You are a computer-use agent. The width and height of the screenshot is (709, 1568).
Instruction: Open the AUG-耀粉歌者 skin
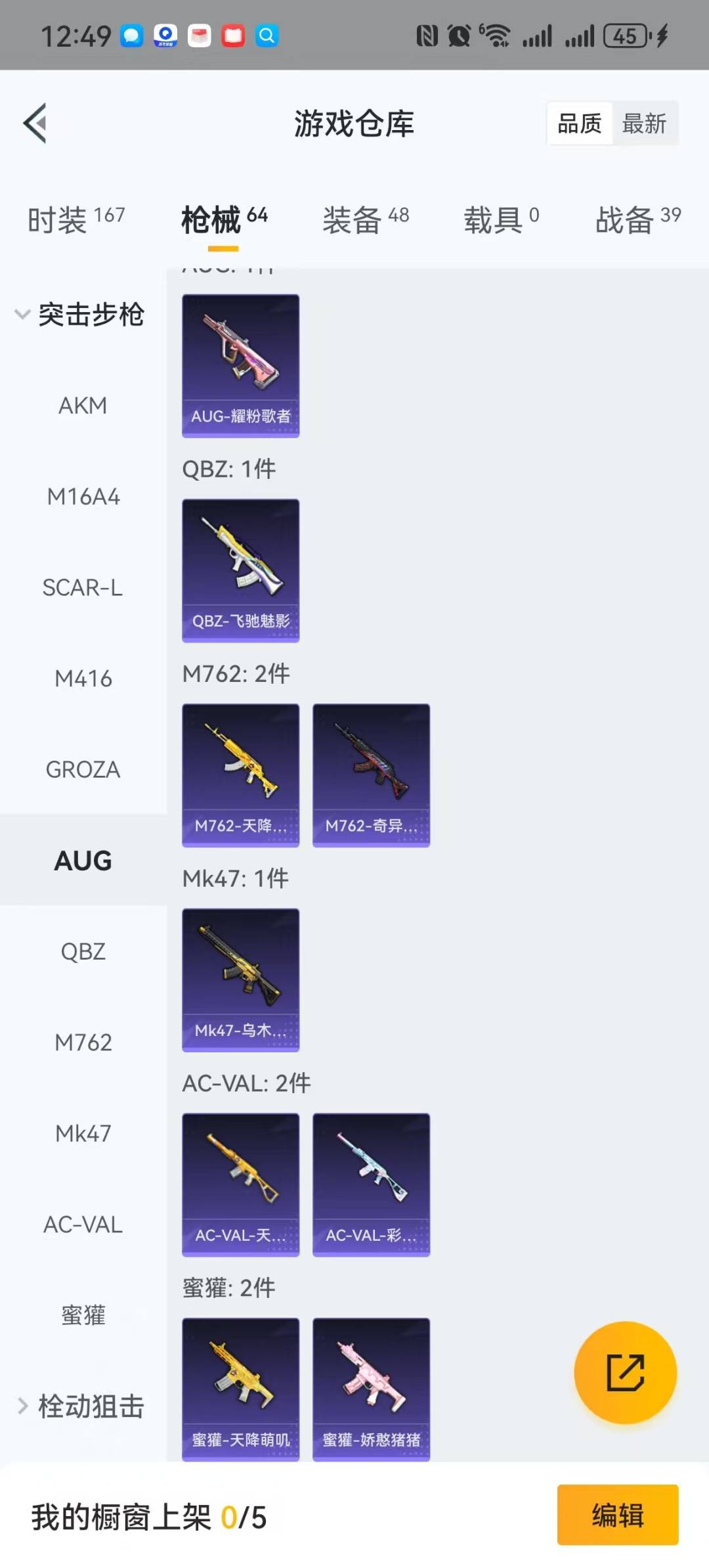point(240,365)
